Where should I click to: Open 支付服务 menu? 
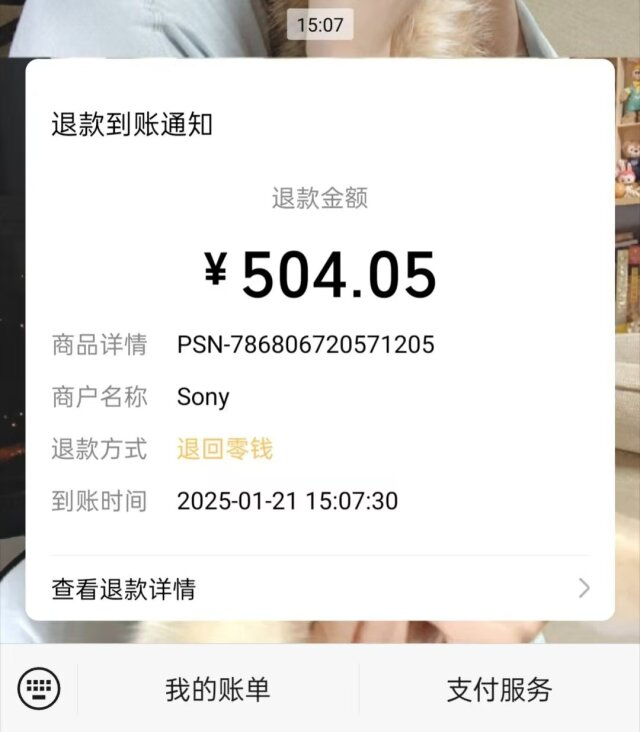point(499,689)
